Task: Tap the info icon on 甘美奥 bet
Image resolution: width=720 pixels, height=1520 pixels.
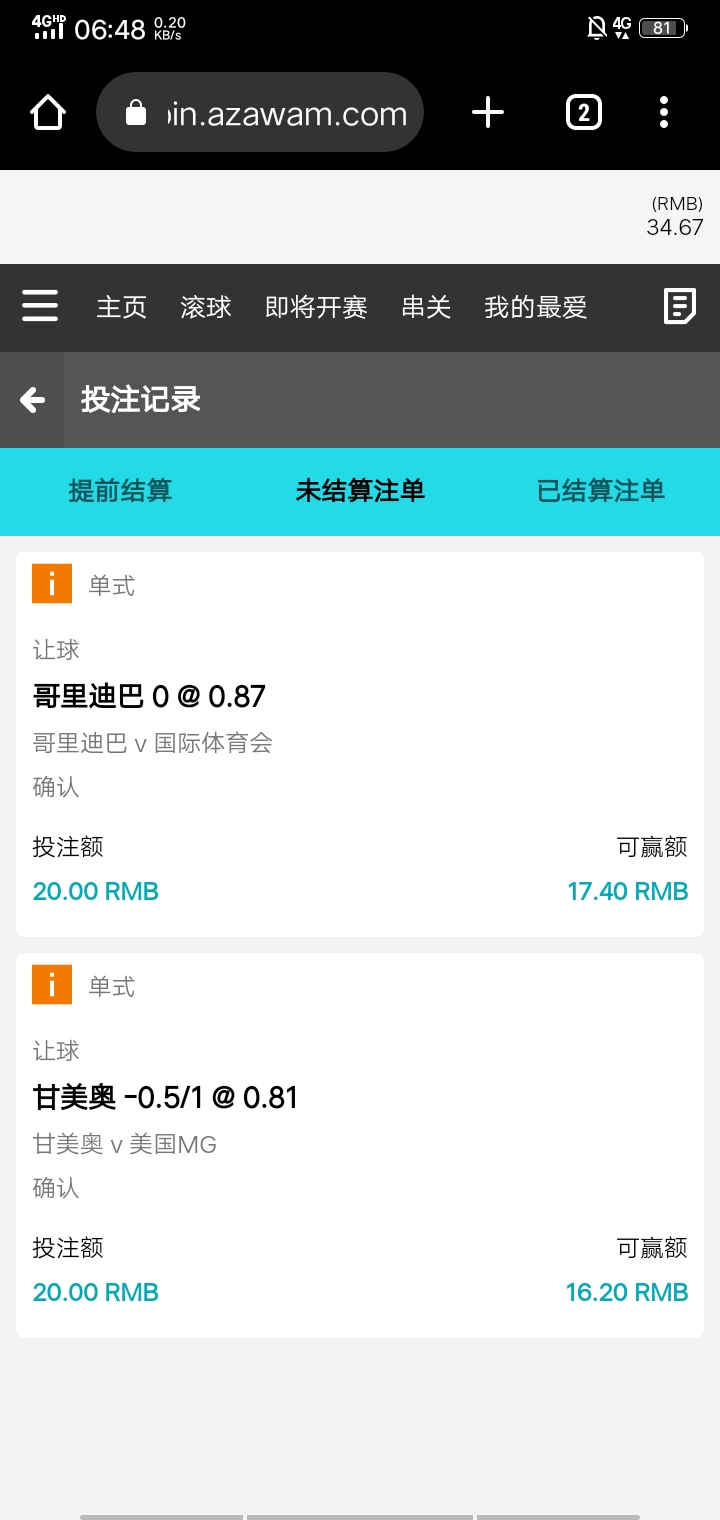Action: pos(52,985)
